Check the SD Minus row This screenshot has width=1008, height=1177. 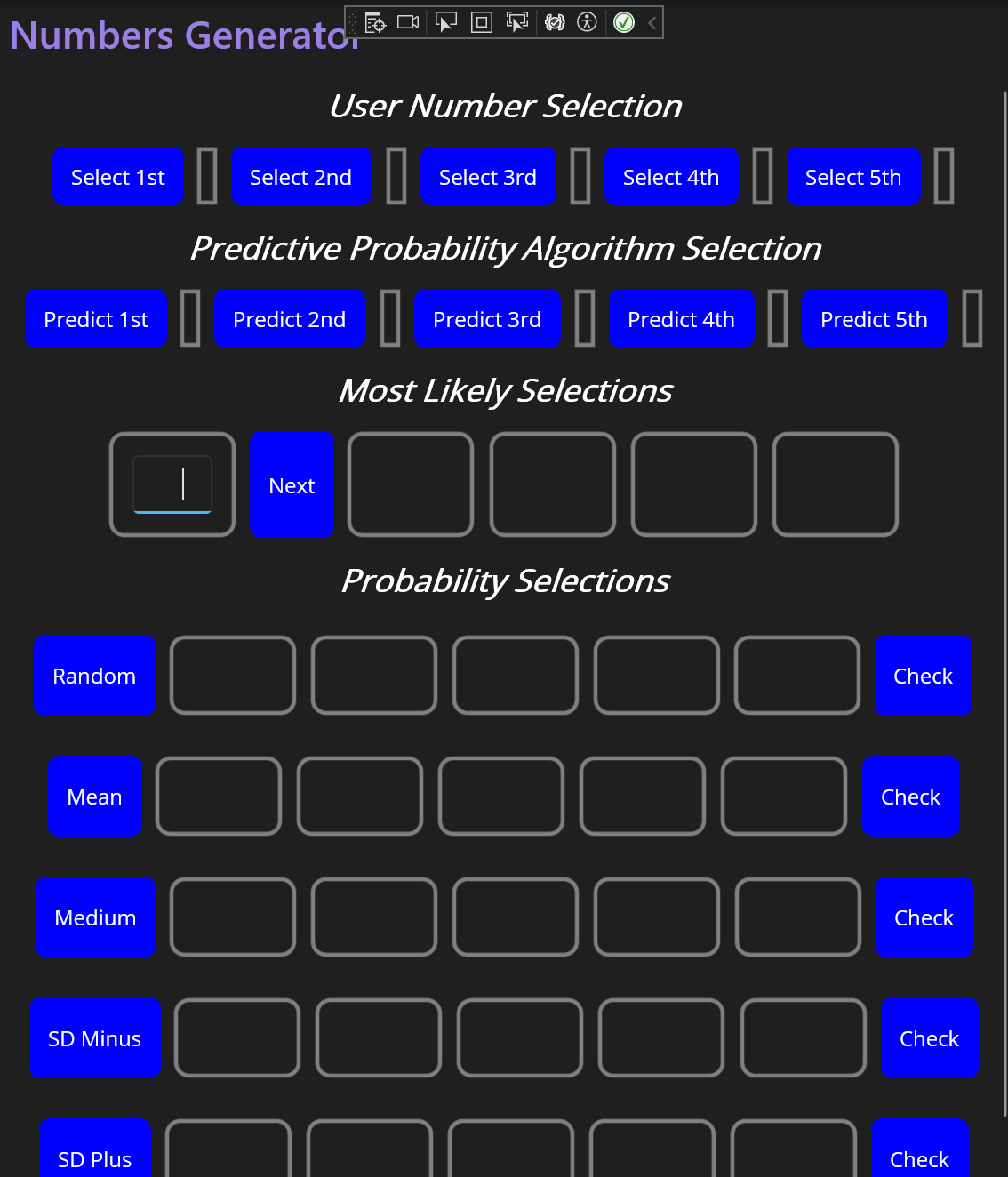930,1038
